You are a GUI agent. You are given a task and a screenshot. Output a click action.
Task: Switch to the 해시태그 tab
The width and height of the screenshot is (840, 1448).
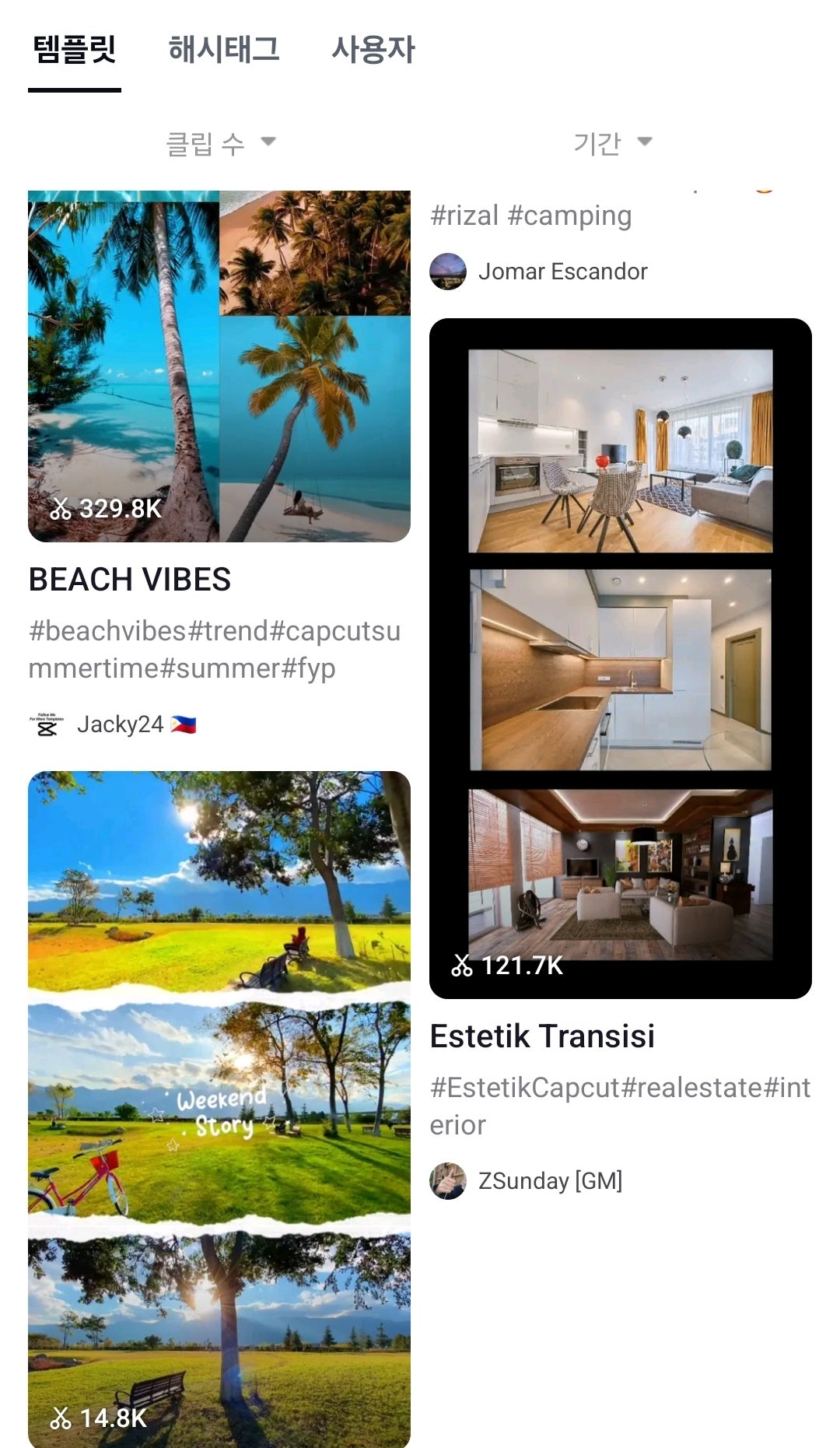point(223,51)
